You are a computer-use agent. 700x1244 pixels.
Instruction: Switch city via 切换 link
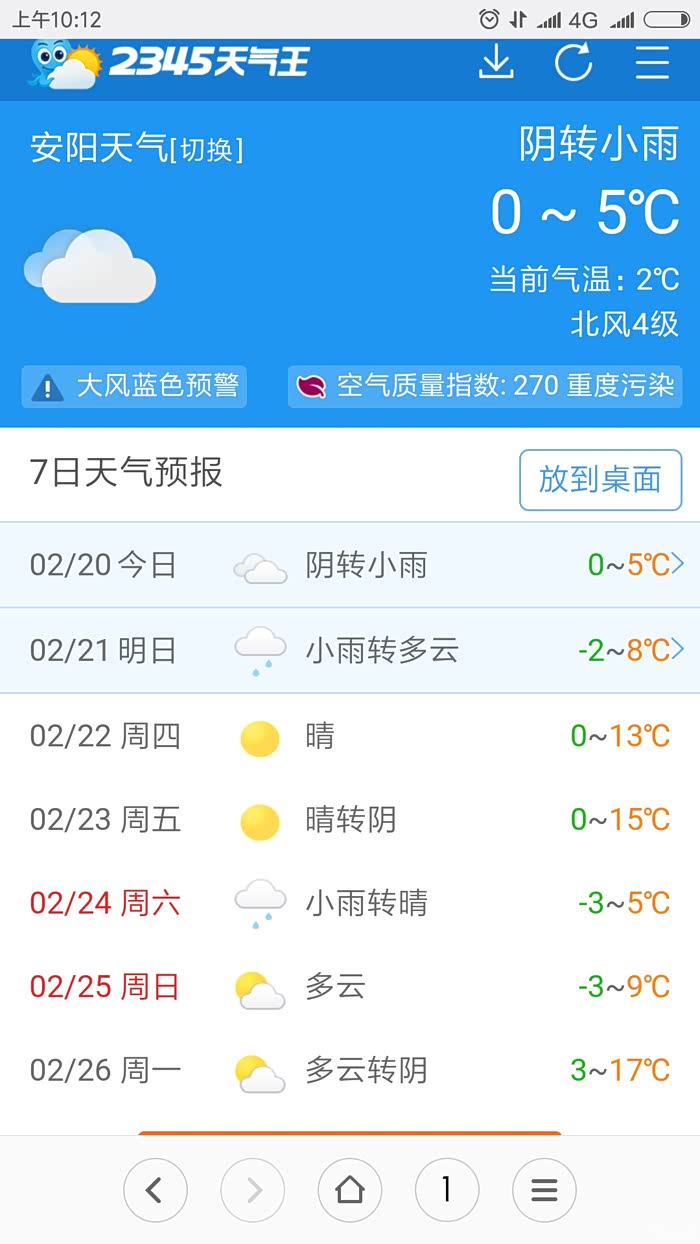tap(207, 150)
